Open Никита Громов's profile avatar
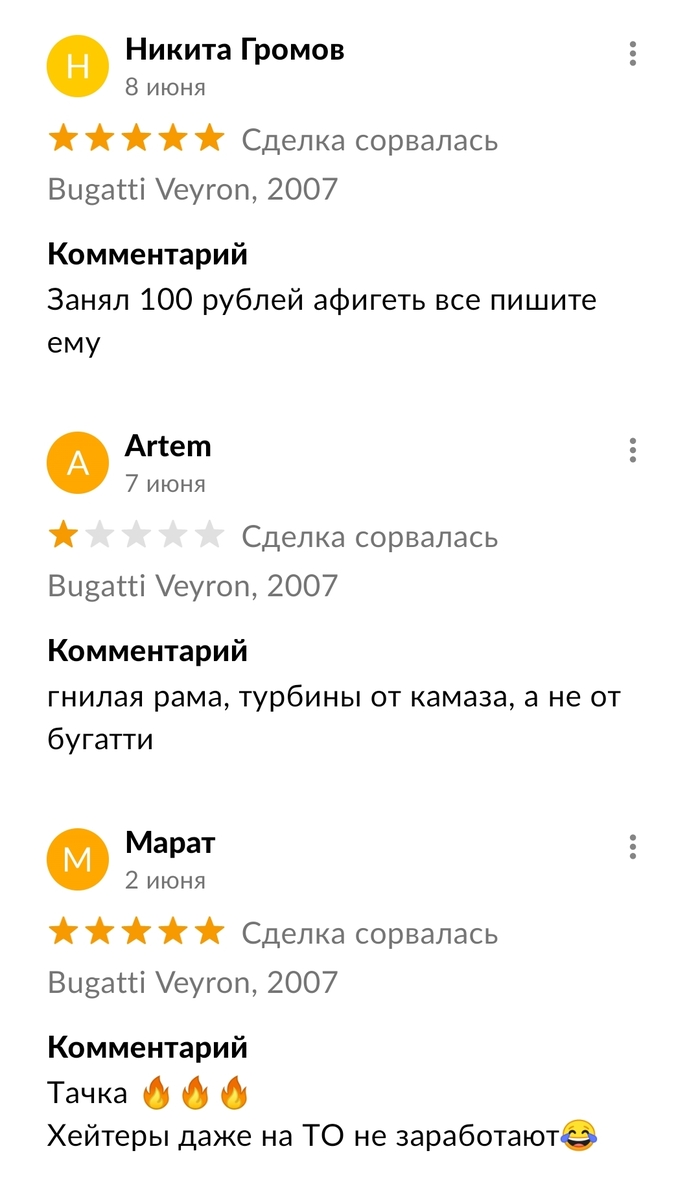Image resolution: width=700 pixels, height=1199 pixels. [77, 67]
